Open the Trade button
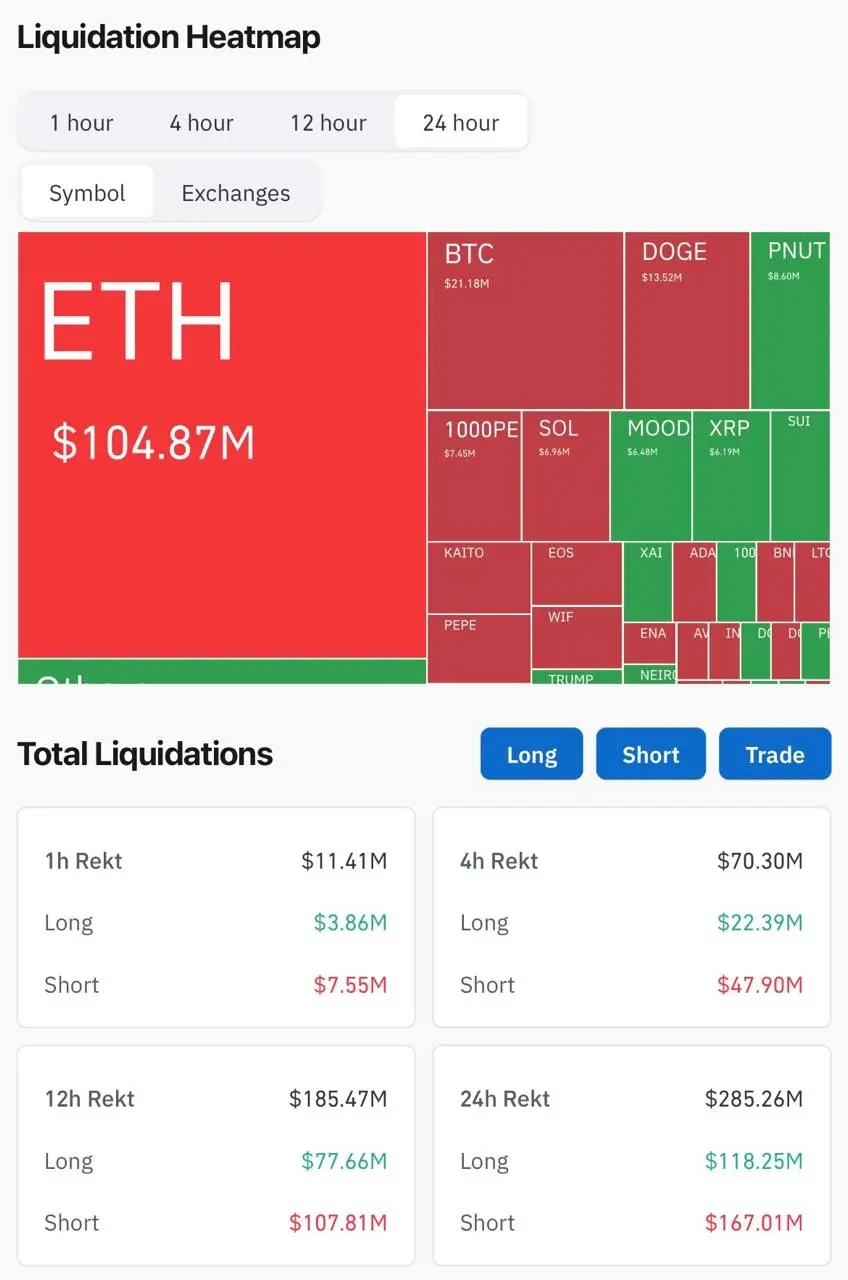 click(775, 754)
